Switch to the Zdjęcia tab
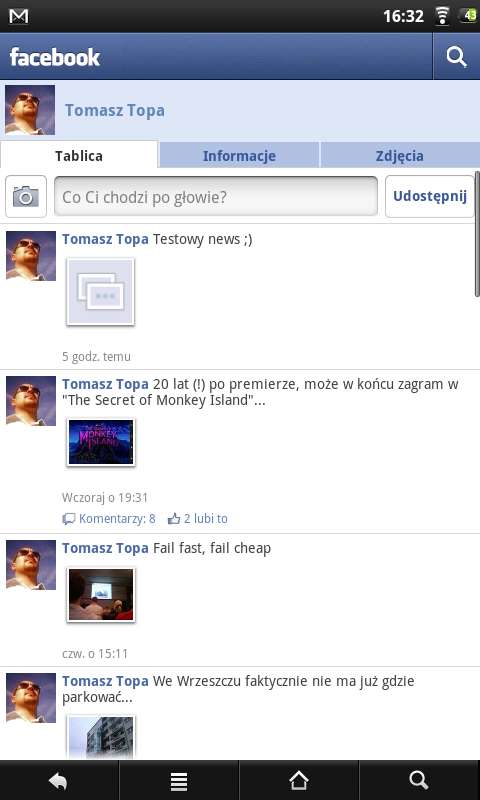Screen dimensions: 480x800 point(400,156)
